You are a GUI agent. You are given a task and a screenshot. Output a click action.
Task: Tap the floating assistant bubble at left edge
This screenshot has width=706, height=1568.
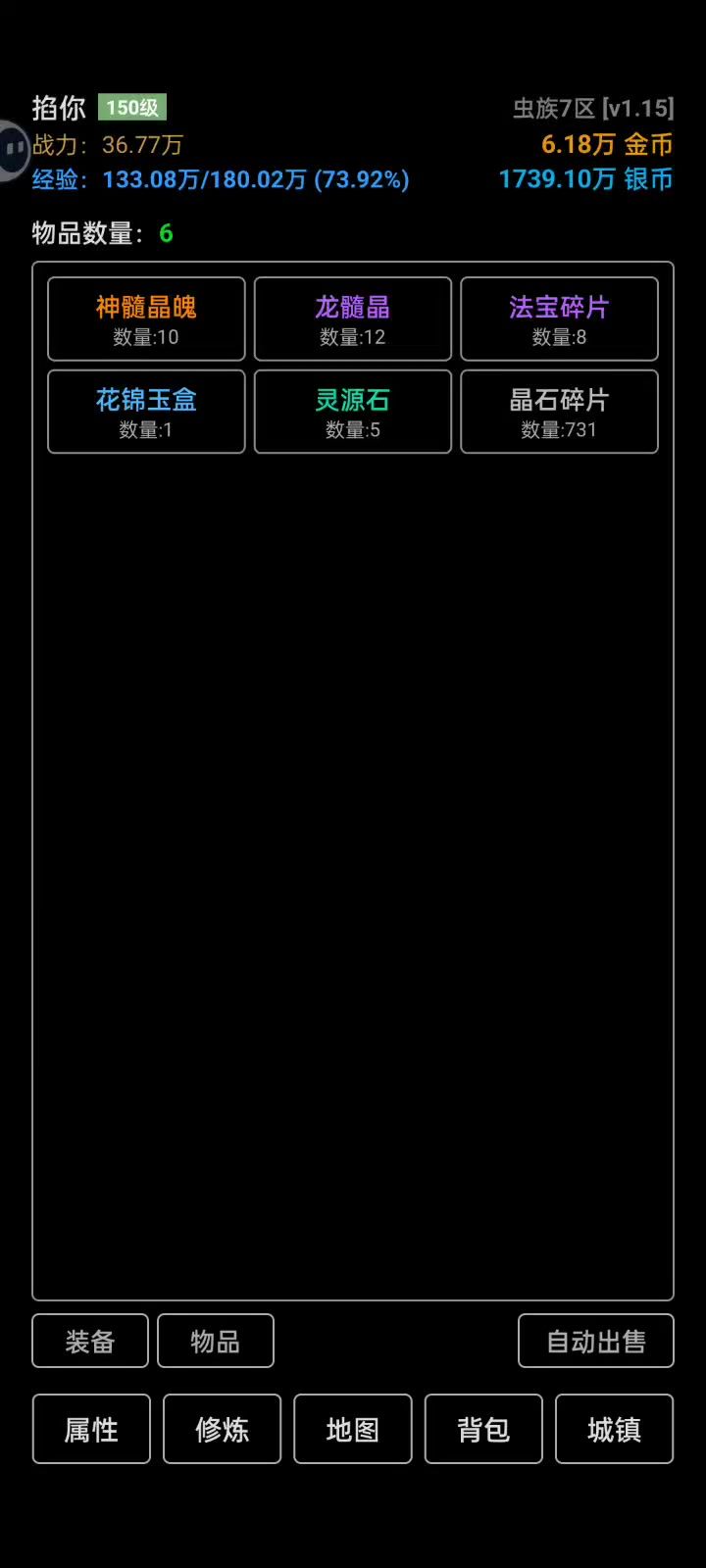(14, 150)
